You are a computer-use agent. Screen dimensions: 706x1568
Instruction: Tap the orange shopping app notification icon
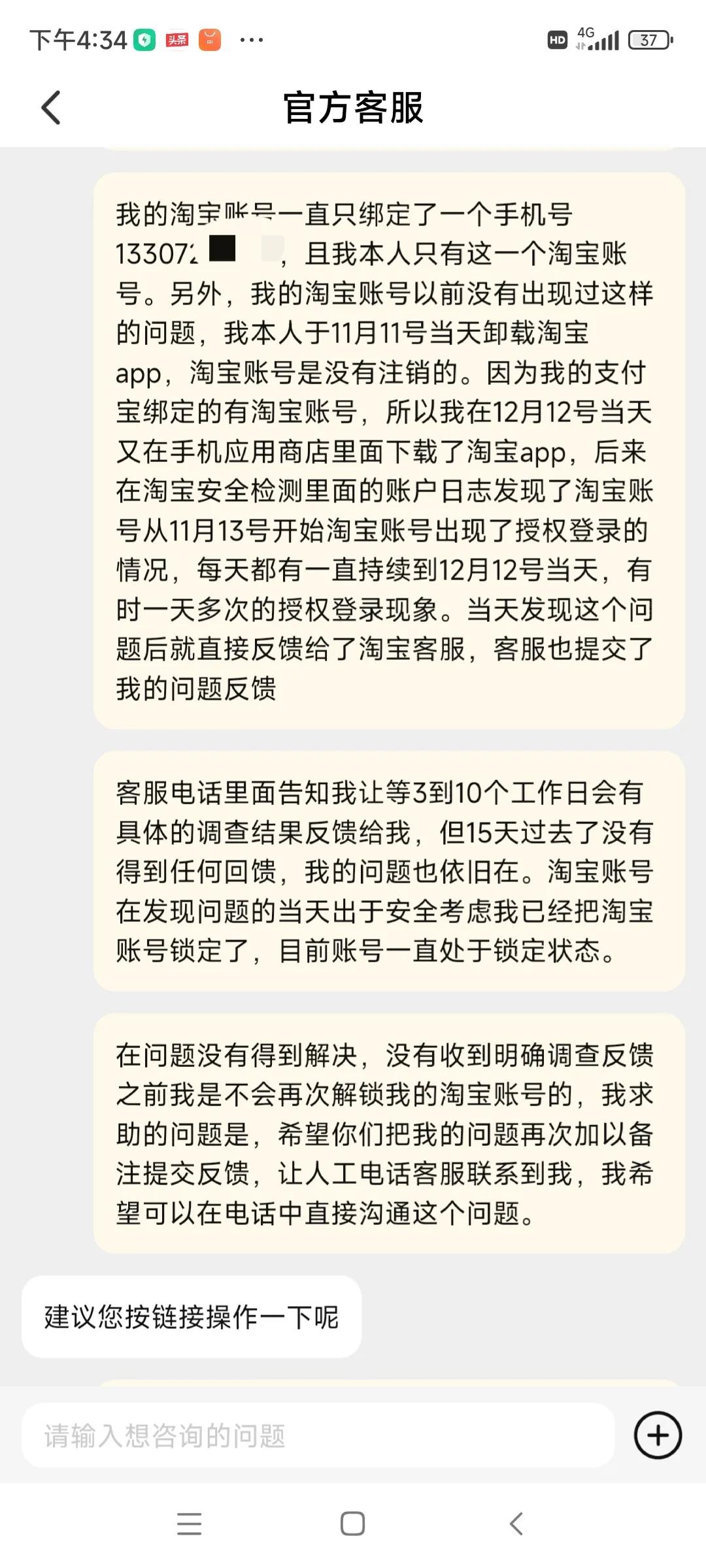[209, 40]
